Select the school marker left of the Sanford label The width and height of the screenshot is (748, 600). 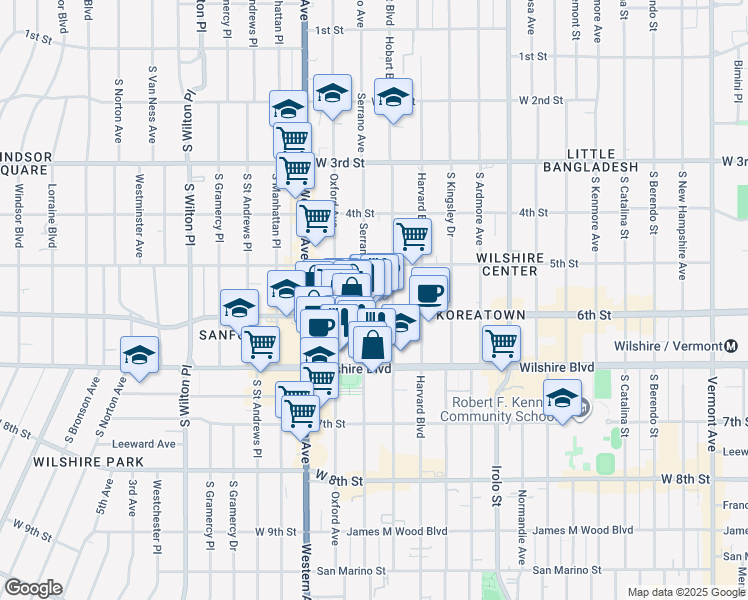[239, 309]
